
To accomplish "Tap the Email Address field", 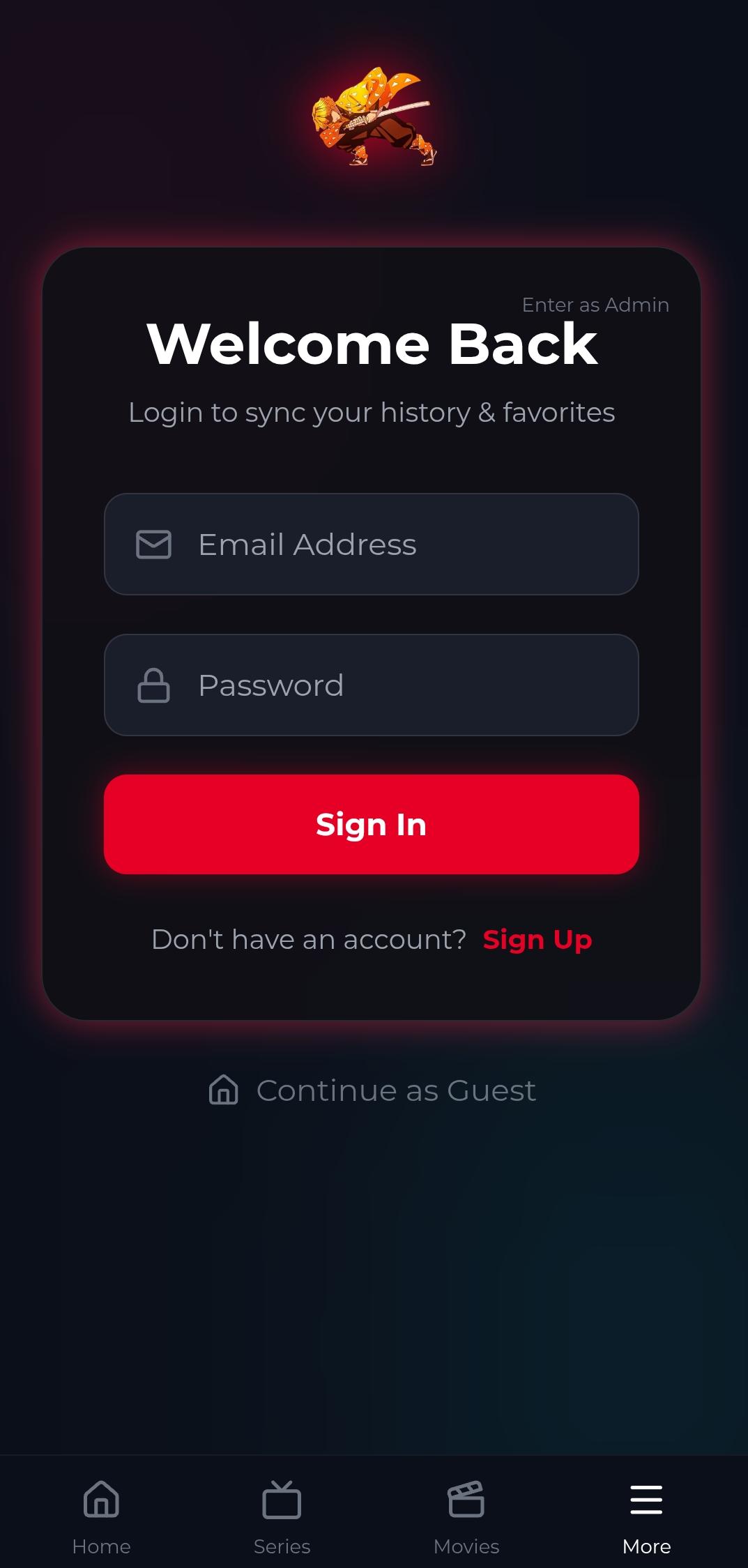I will pos(371,545).
